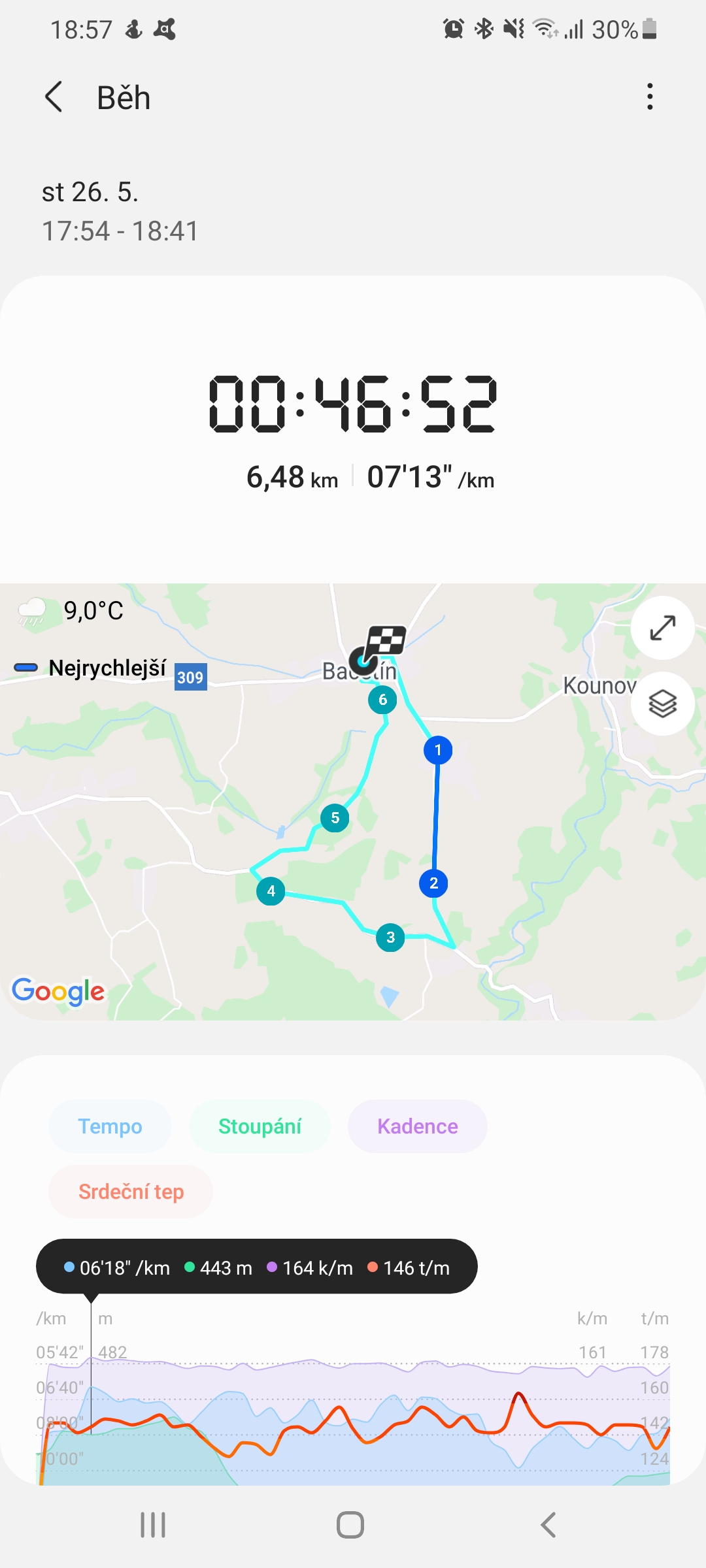This screenshot has width=706, height=1568.
Task: Open the map layers selector
Action: pos(662,704)
